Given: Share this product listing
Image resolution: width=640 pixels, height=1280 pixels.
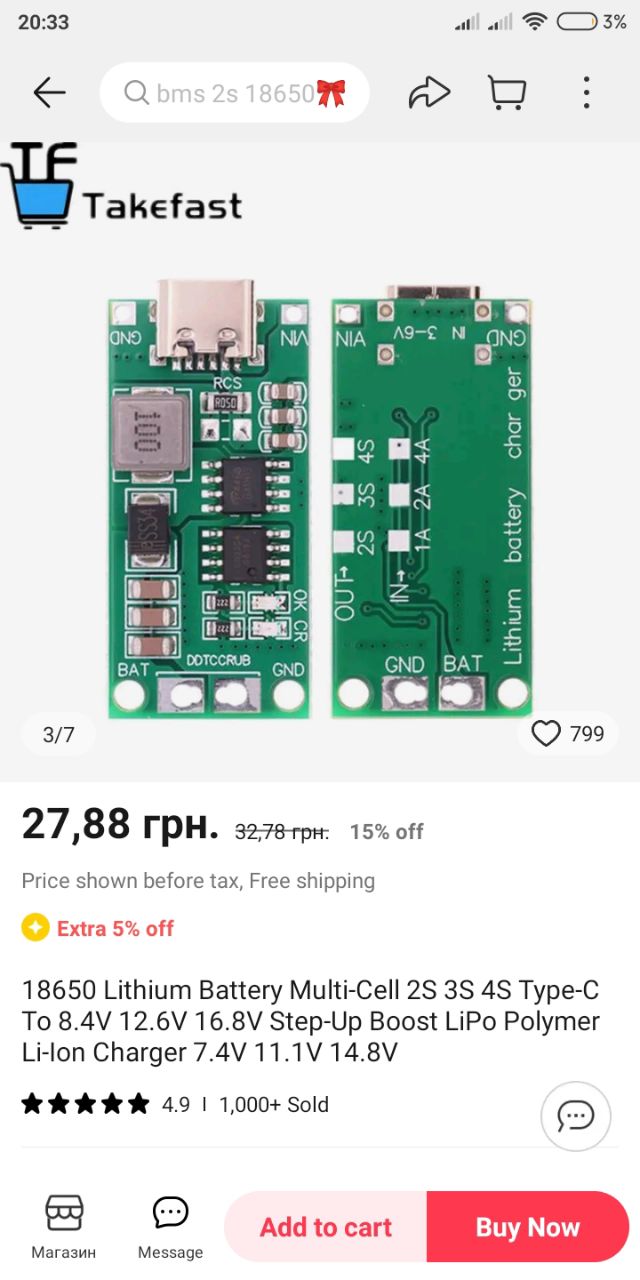Looking at the screenshot, I should [430, 93].
